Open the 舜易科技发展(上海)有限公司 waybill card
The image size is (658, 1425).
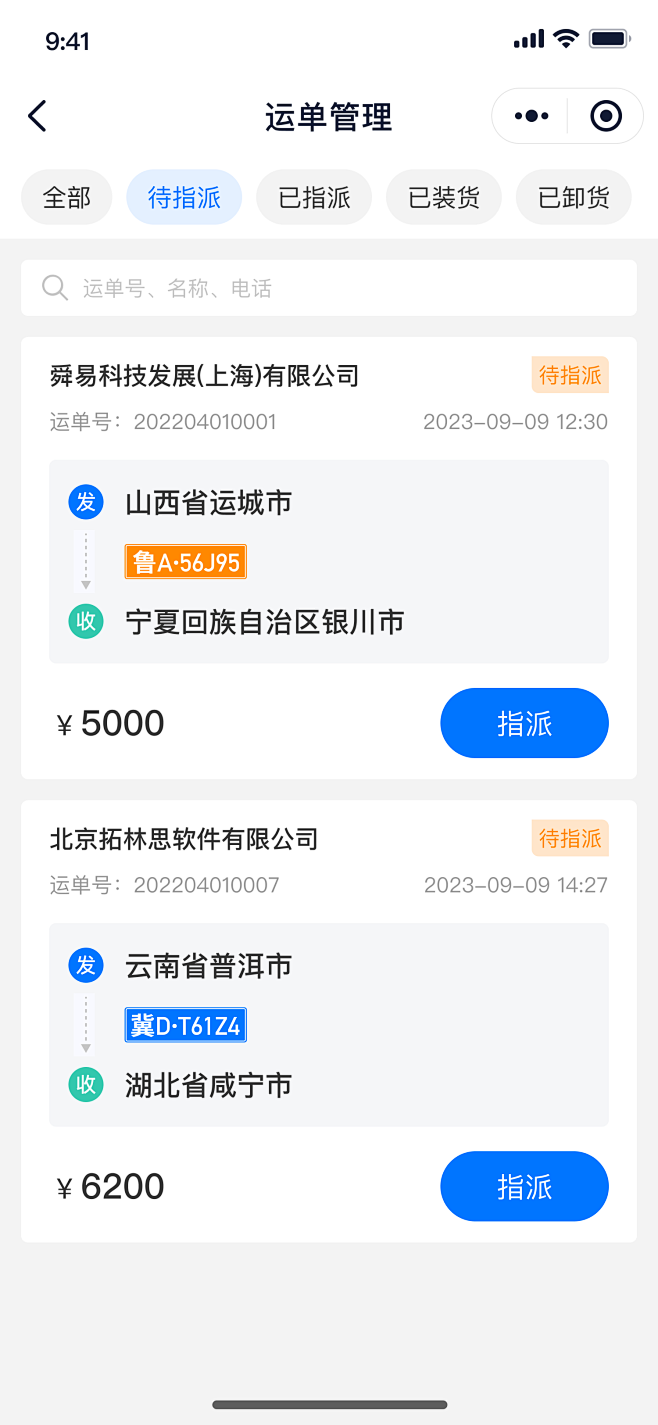coord(204,376)
